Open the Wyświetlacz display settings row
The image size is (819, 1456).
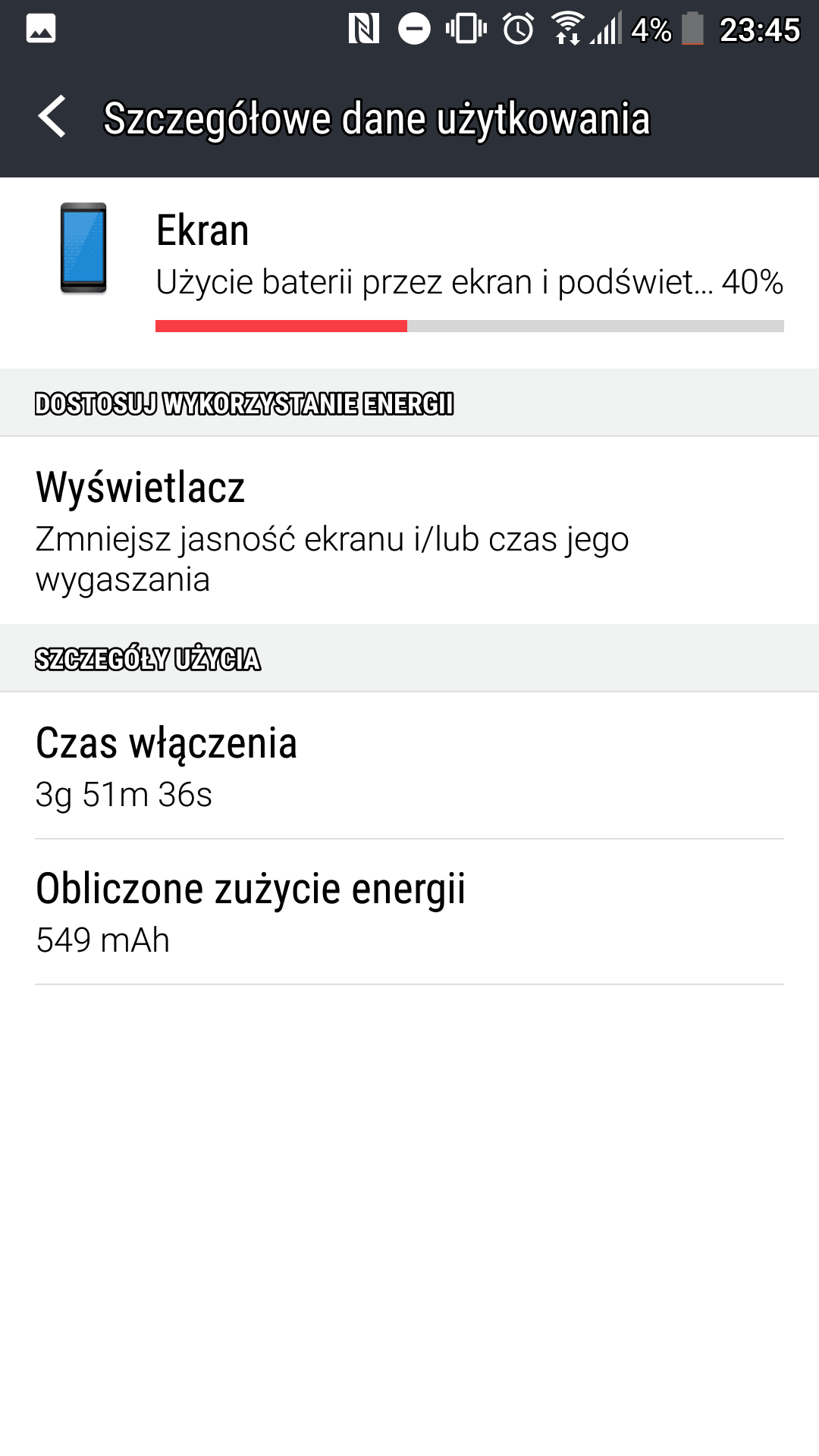(409, 530)
